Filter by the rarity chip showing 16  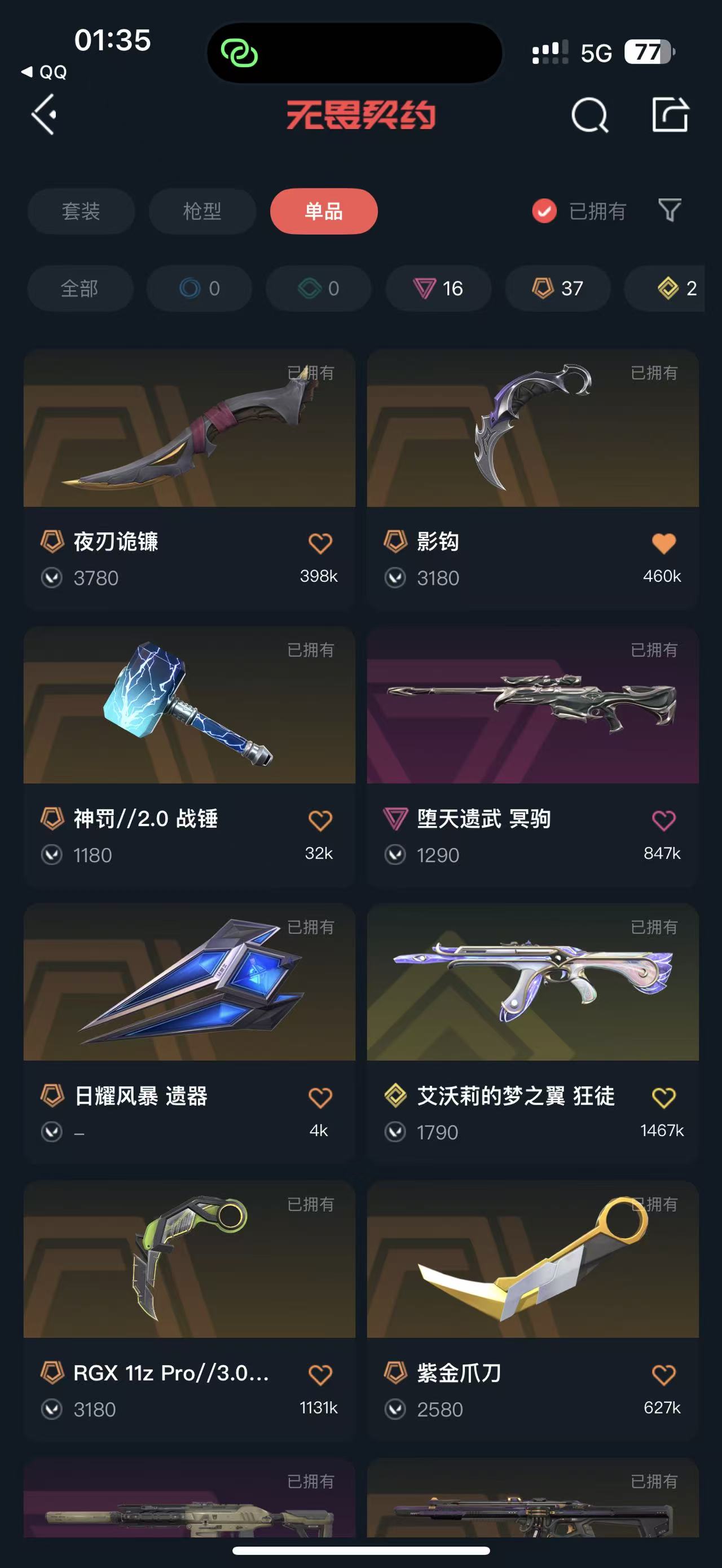tap(438, 288)
